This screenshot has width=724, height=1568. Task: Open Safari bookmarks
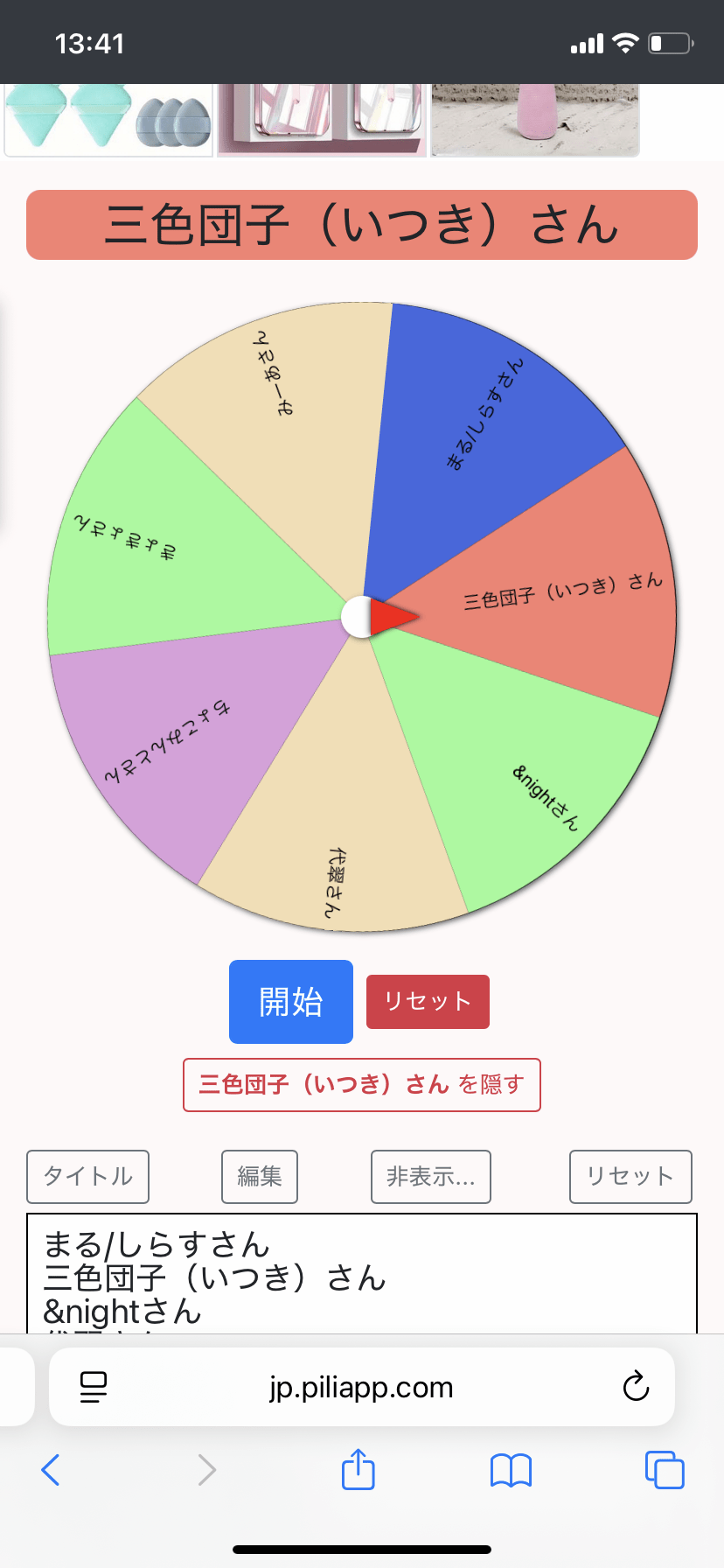pos(511,1470)
